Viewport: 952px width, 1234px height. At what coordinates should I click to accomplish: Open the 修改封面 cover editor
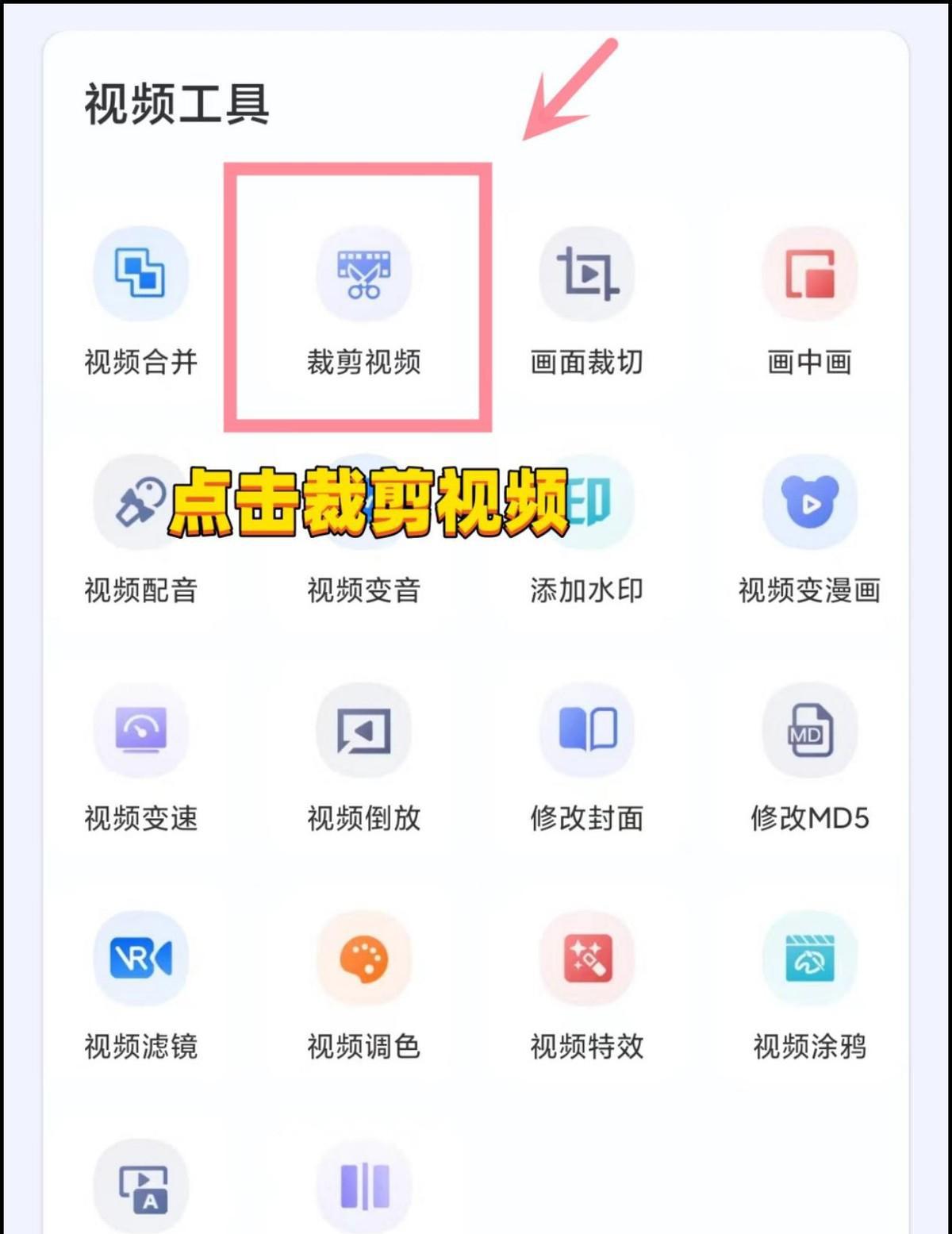click(586, 730)
